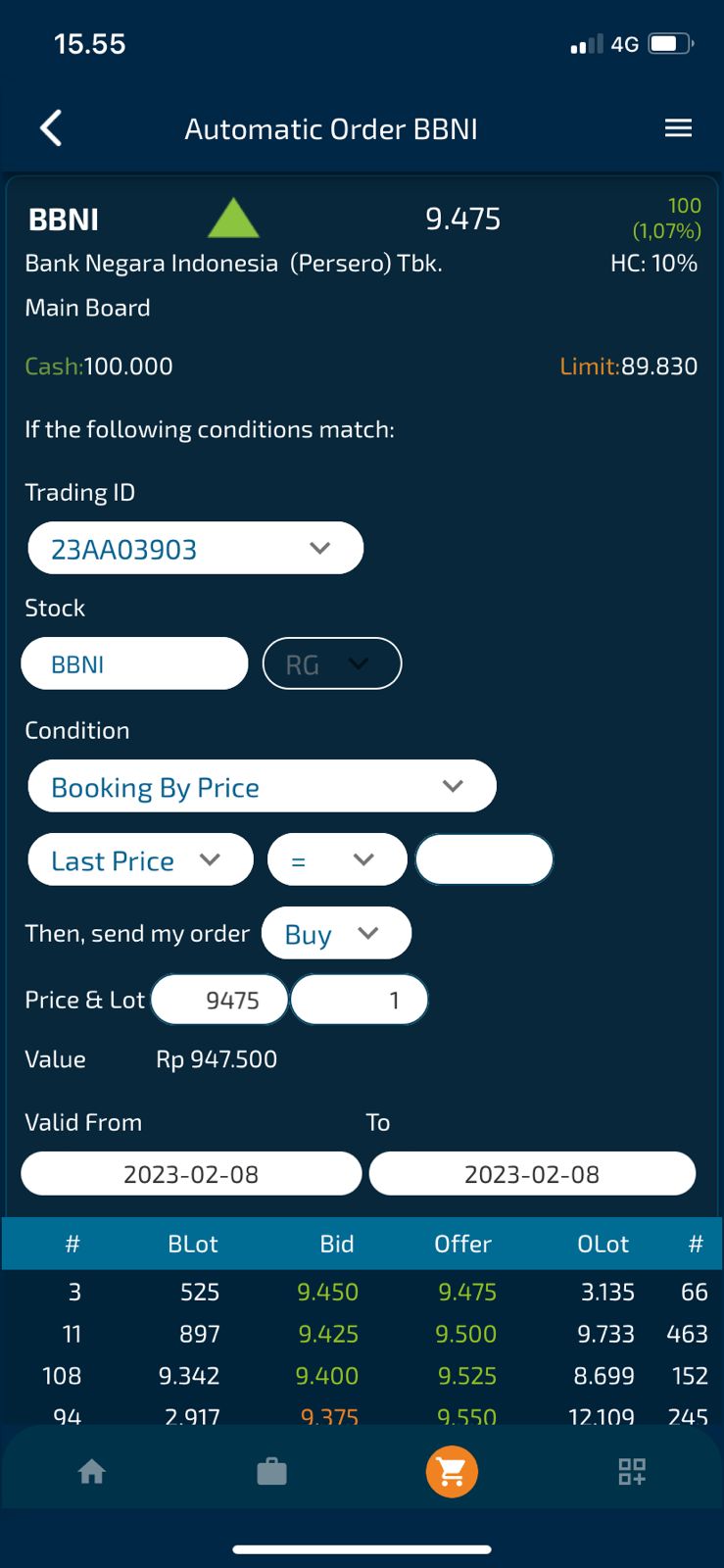The height and width of the screenshot is (1568, 724).
Task: Select the BBNI stock field
Action: 134,663
